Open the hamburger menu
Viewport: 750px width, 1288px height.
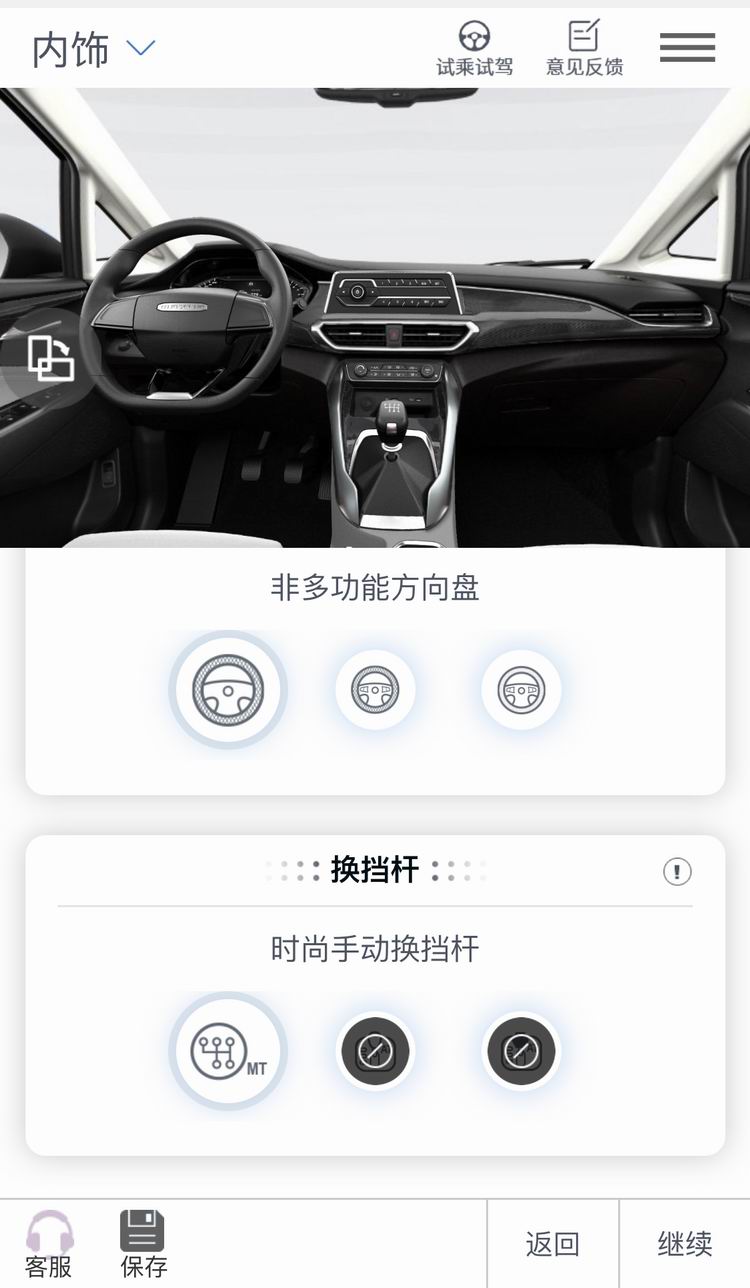point(687,47)
